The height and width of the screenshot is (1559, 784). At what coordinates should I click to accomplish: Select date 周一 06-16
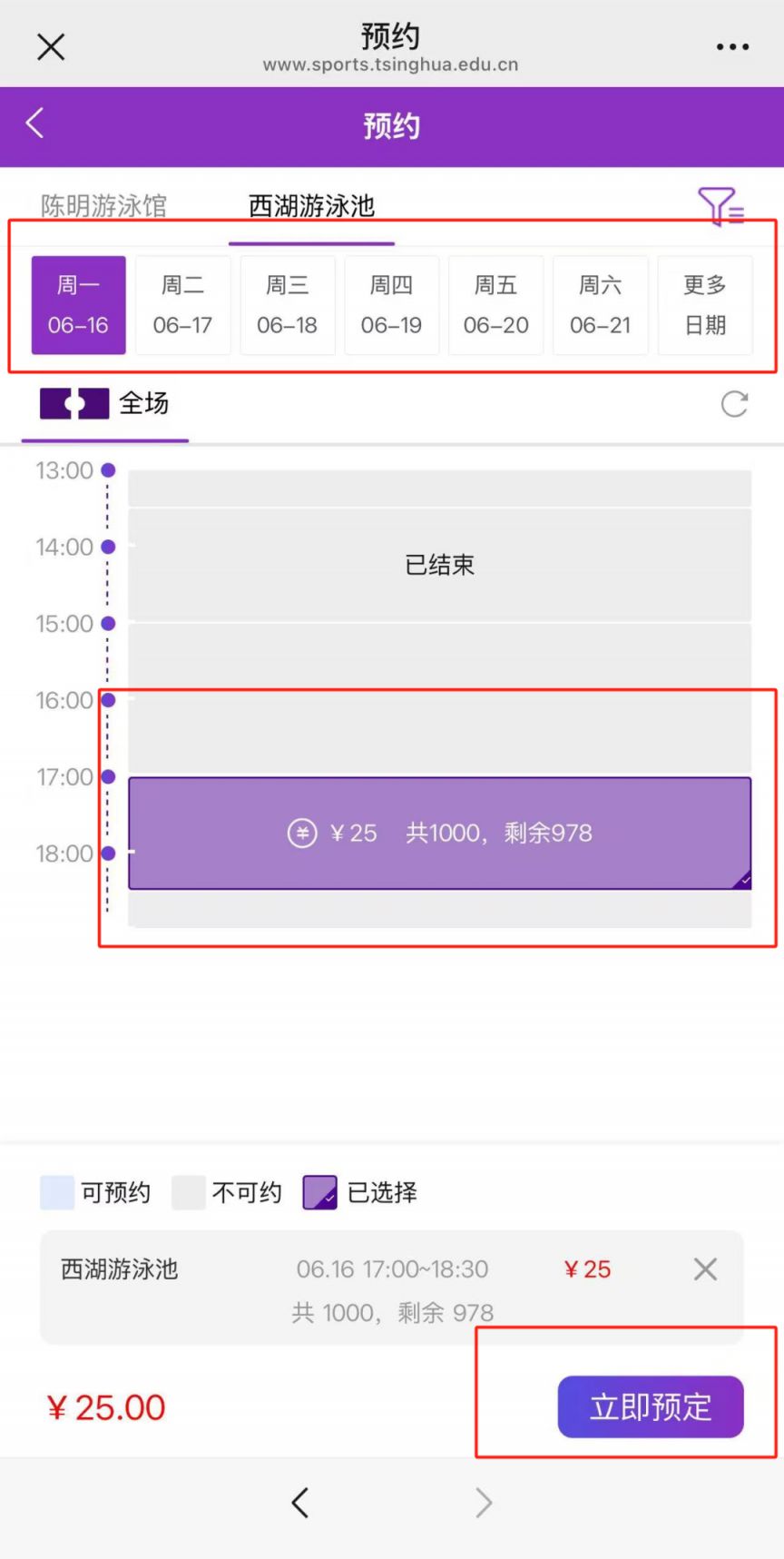click(x=78, y=305)
